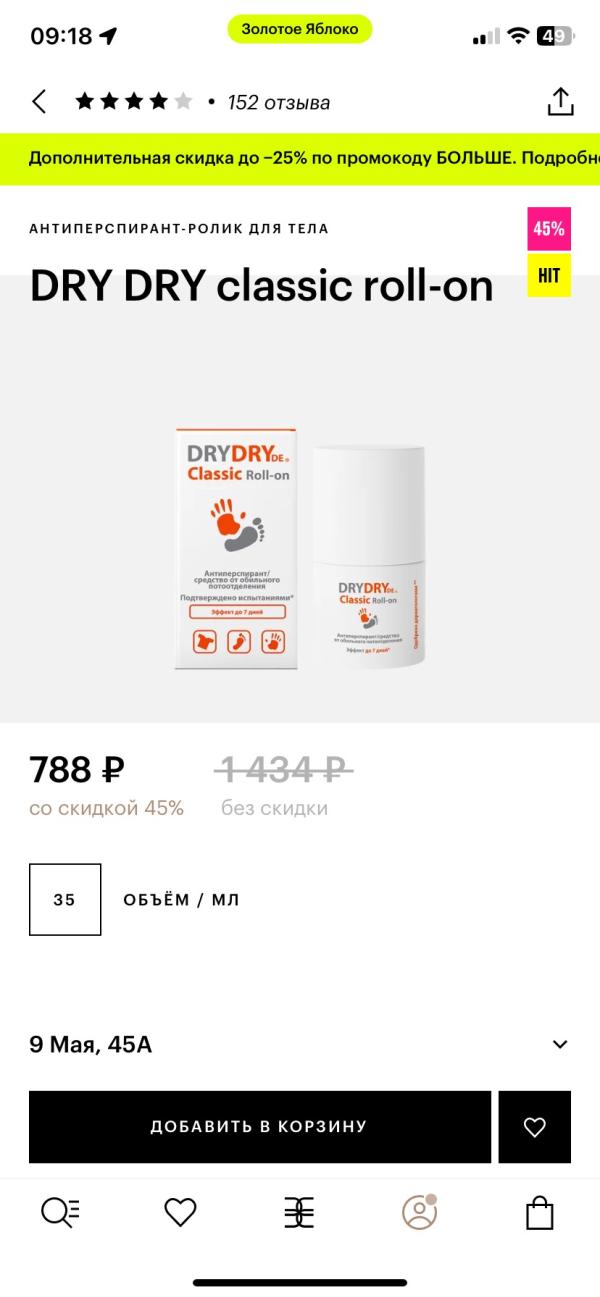Screen dimensions: 600x1297
Task: Select the 35 ml volume option
Action: [65, 899]
